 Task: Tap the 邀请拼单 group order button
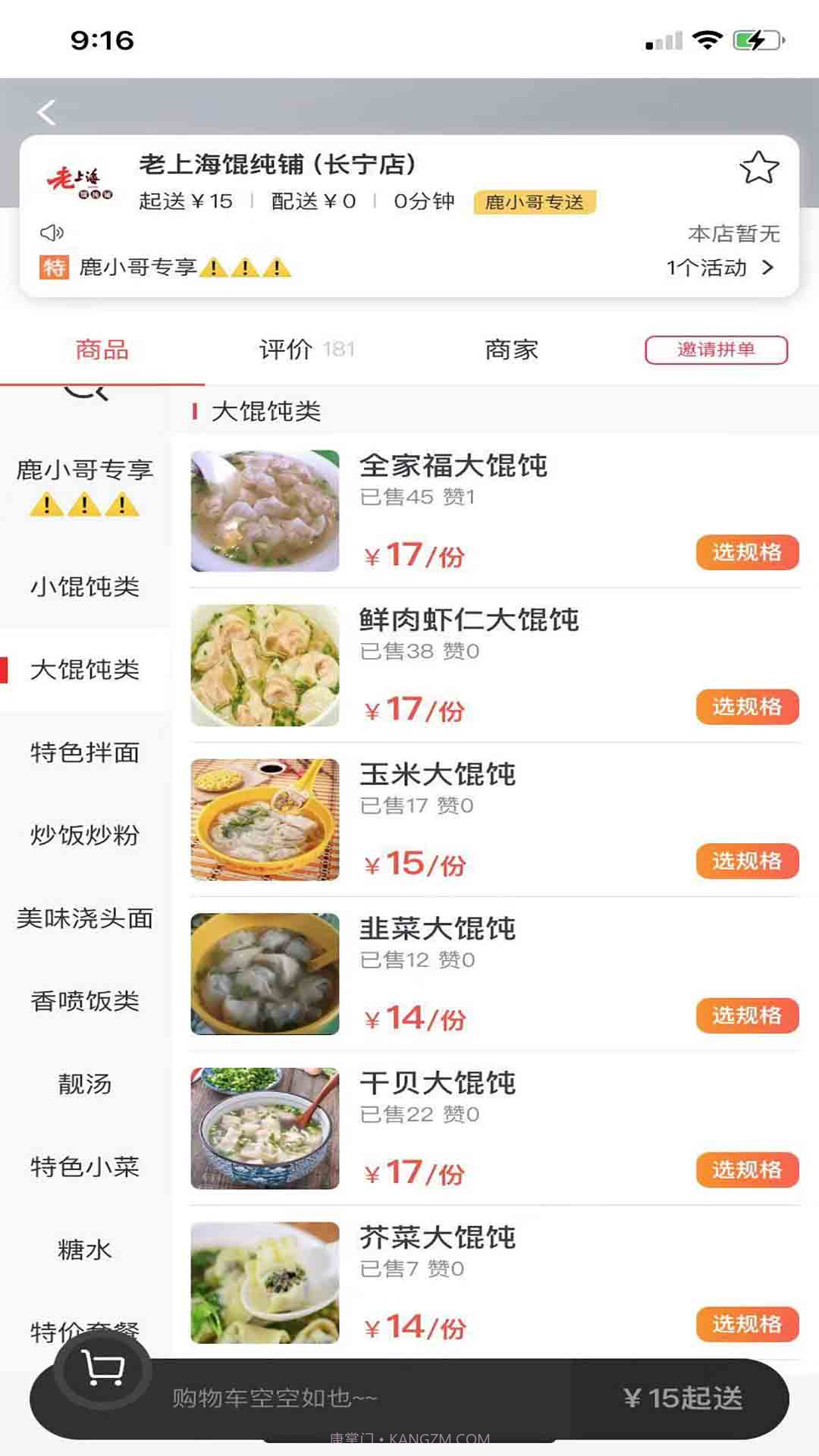(x=716, y=349)
